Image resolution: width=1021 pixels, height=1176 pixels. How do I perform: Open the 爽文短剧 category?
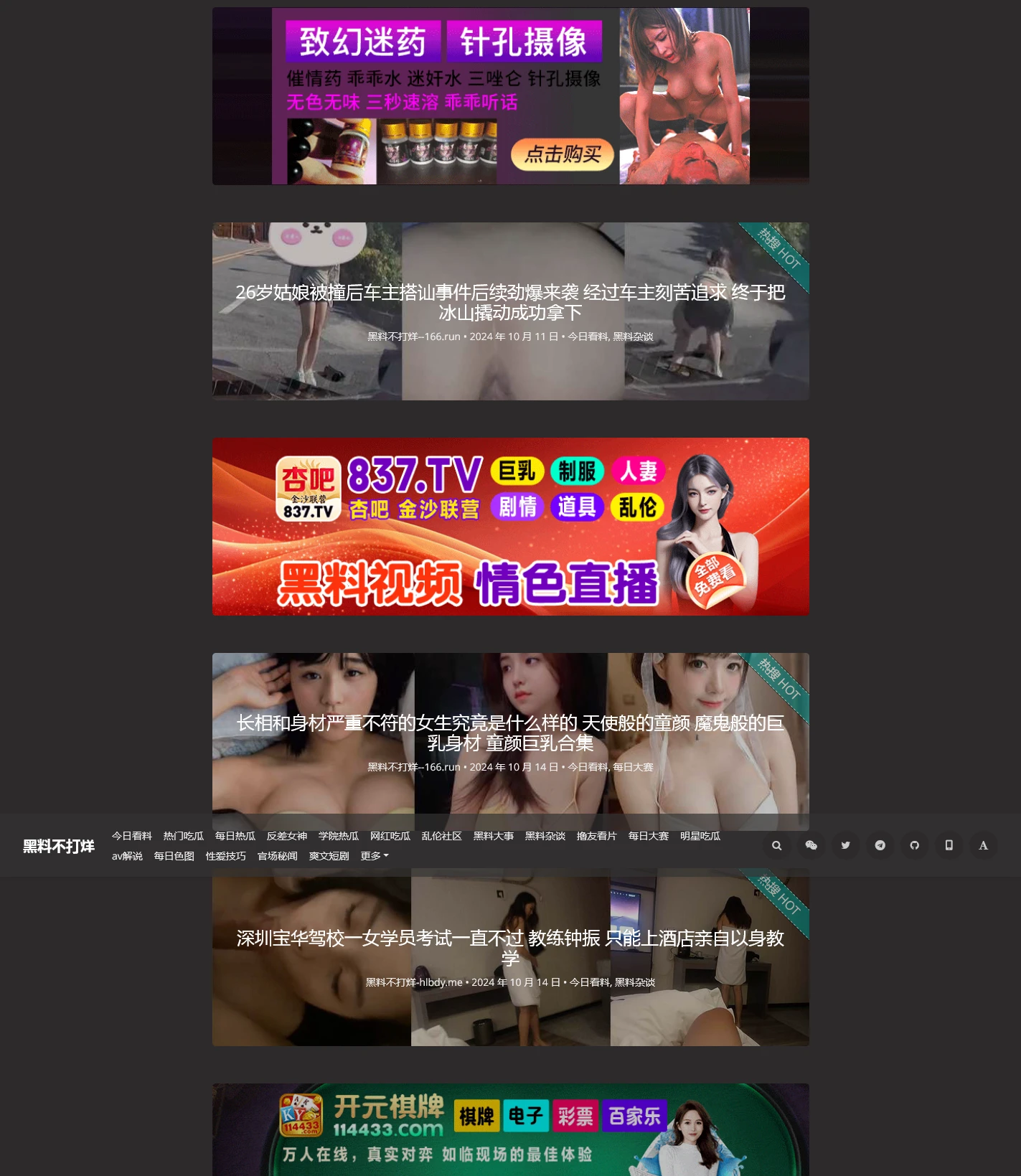[x=329, y=856]
